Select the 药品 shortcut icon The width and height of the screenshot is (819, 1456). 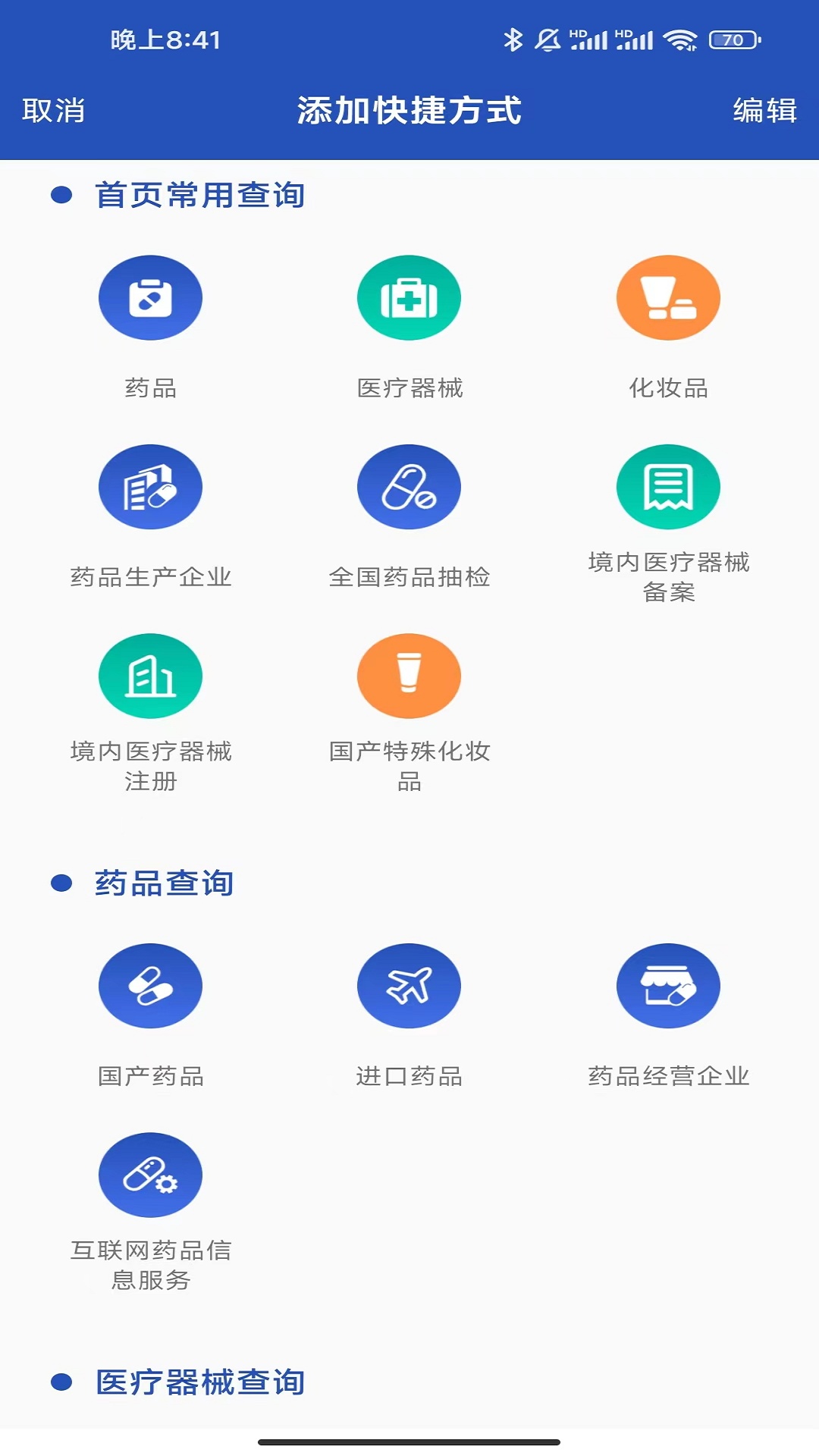pyautogui.click(x=150, y=297)
